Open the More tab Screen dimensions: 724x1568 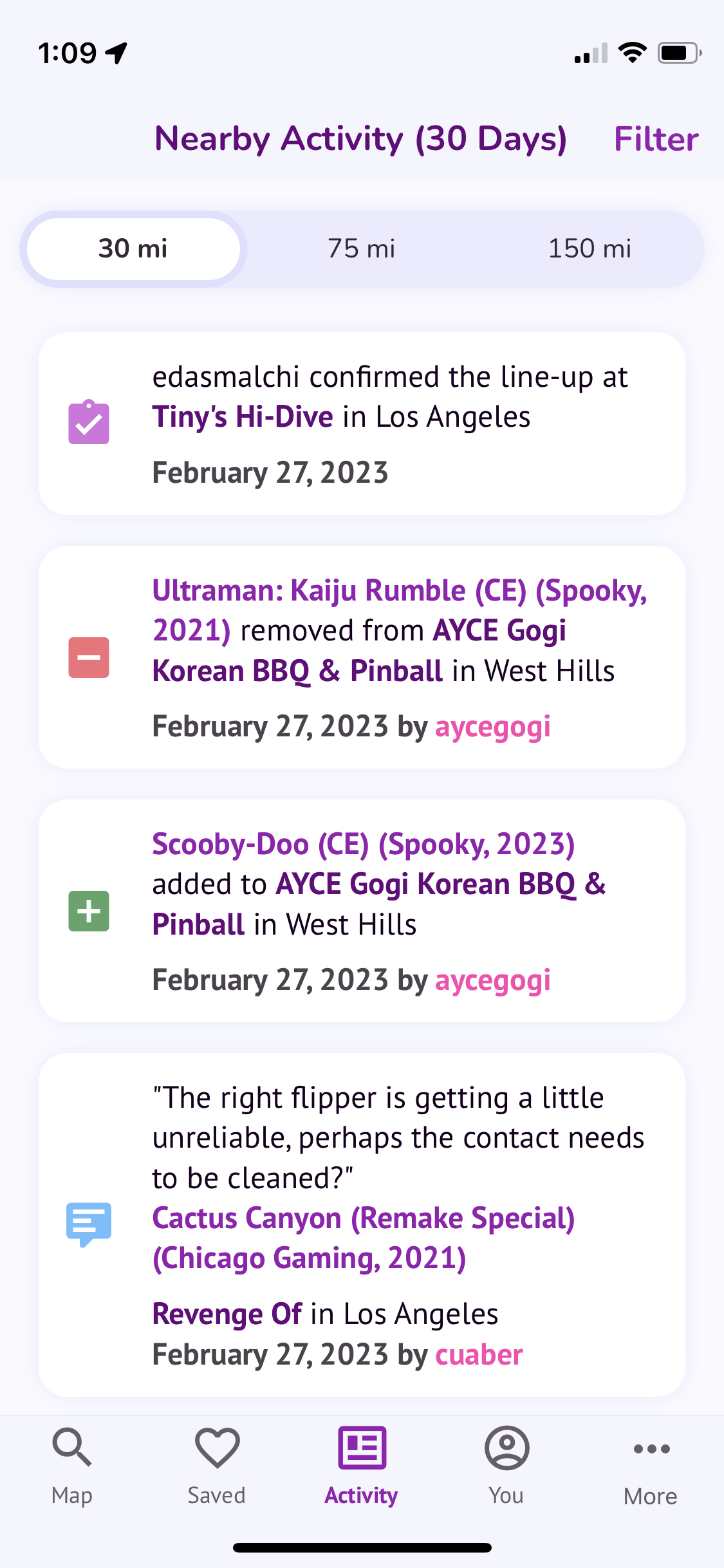pyautogui.click(x=651, y=1466)
